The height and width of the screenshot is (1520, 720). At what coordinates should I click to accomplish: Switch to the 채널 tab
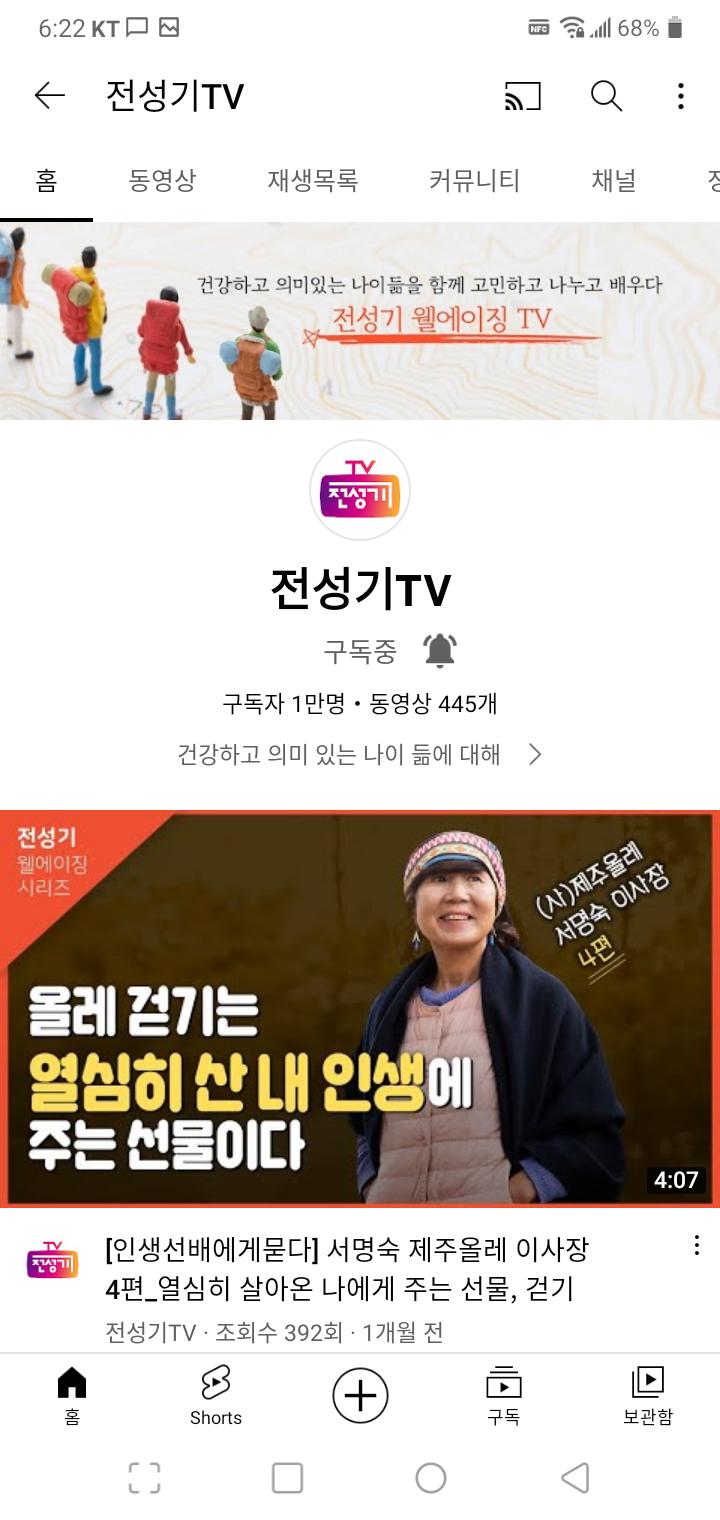613,181
